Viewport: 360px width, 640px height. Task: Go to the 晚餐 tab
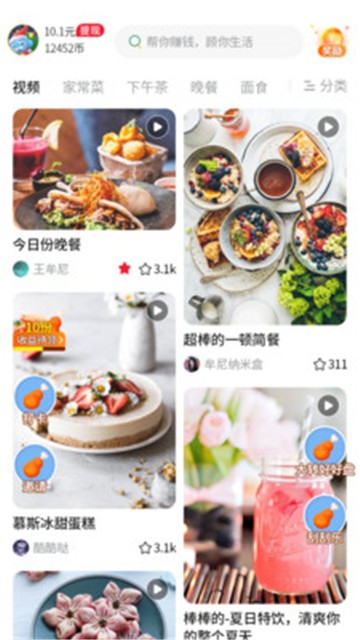coord(204,87)
